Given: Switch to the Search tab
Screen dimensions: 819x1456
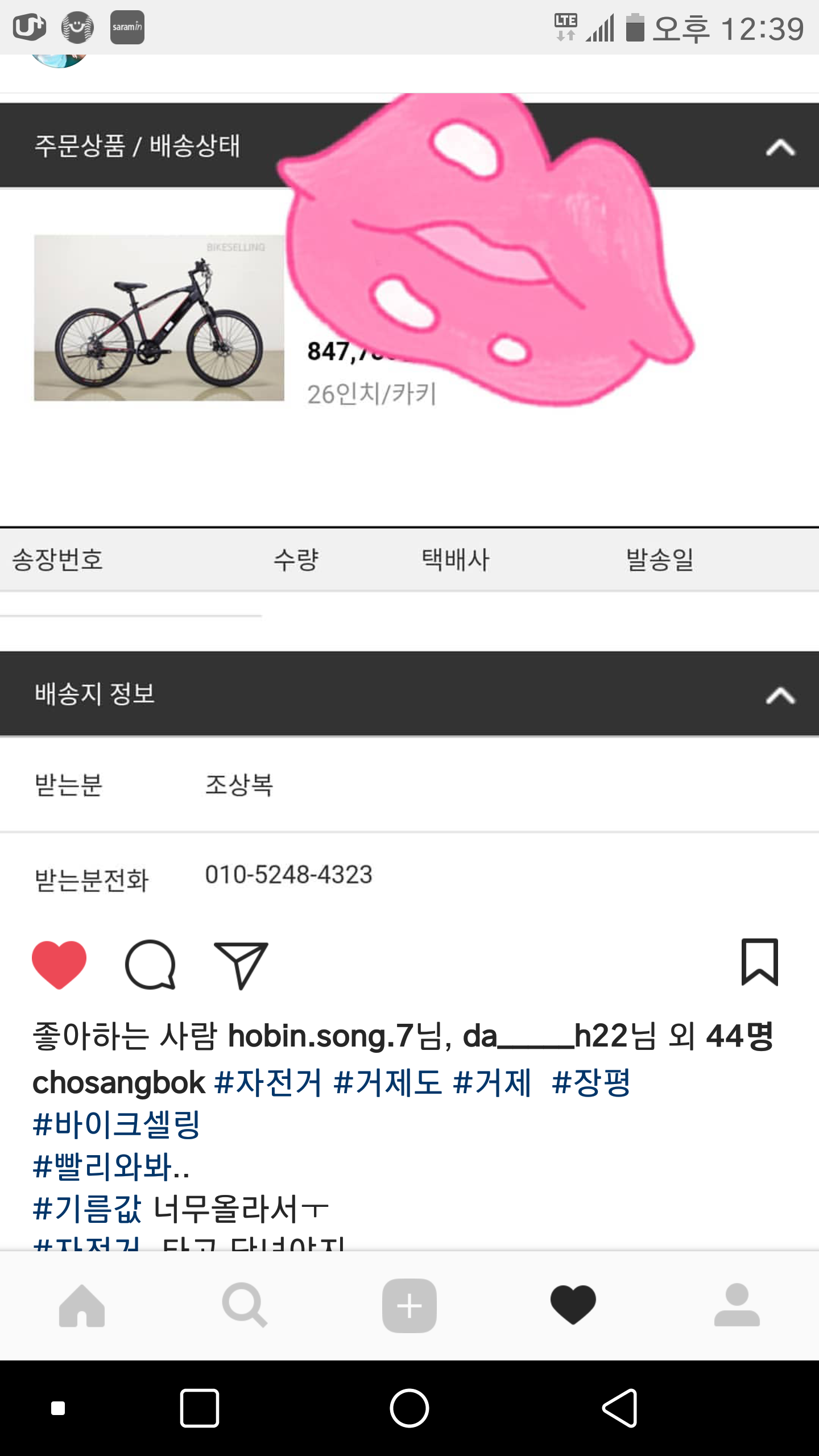Looking at the screenshot, I should coord(245,1306).
